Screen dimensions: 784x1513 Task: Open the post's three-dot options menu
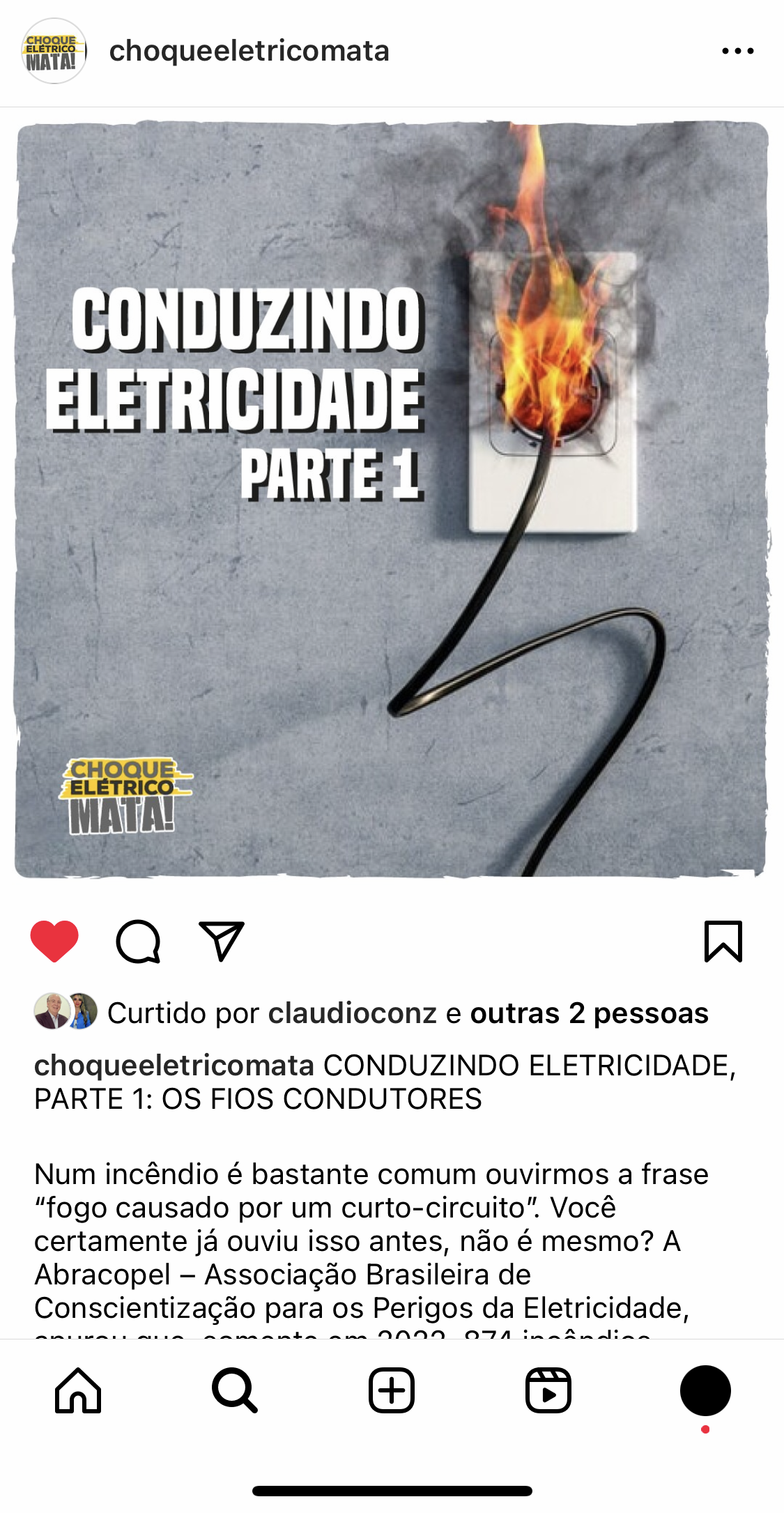(x=737, y=51)
